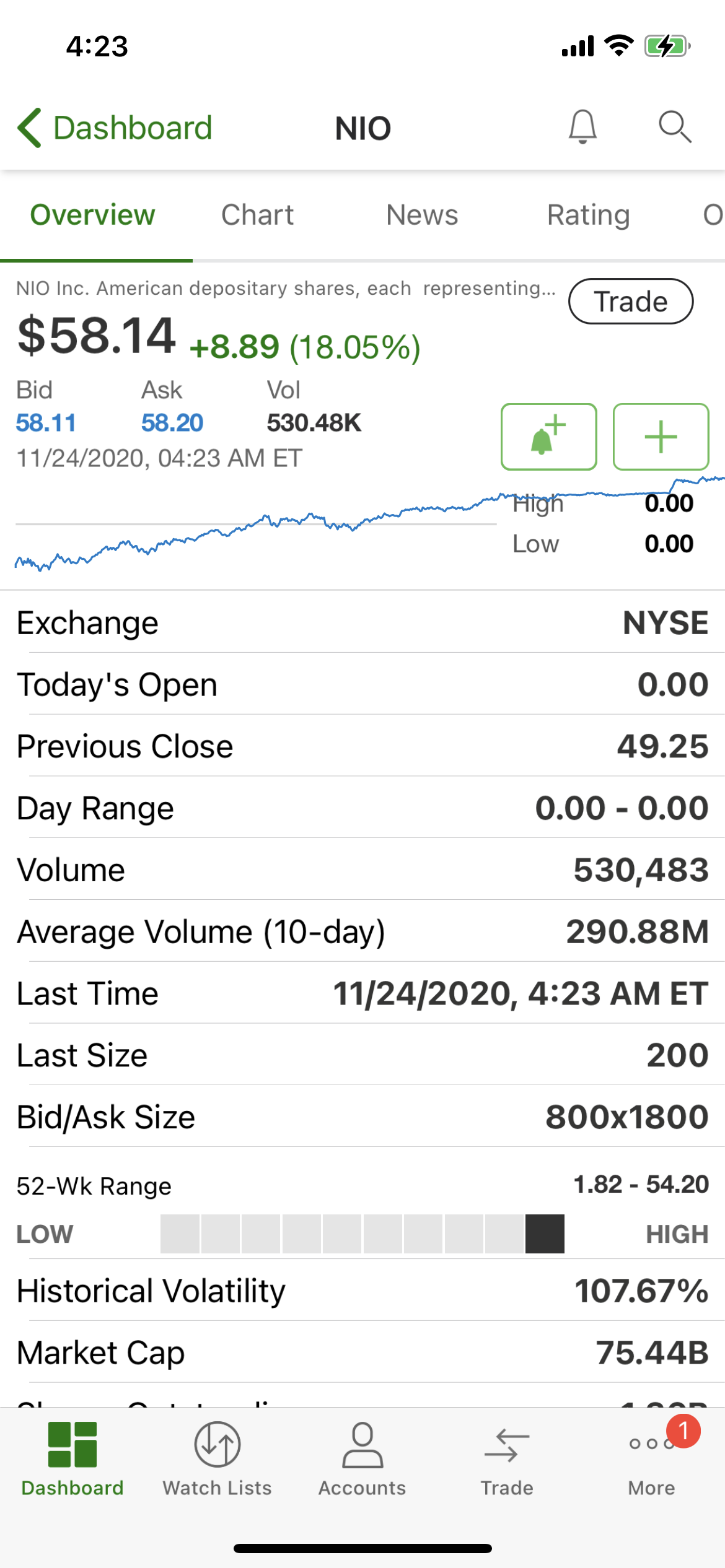Add a price alert for NIO
The width and height of the screenshot is (725, 1568).
[x=548, y=437]
